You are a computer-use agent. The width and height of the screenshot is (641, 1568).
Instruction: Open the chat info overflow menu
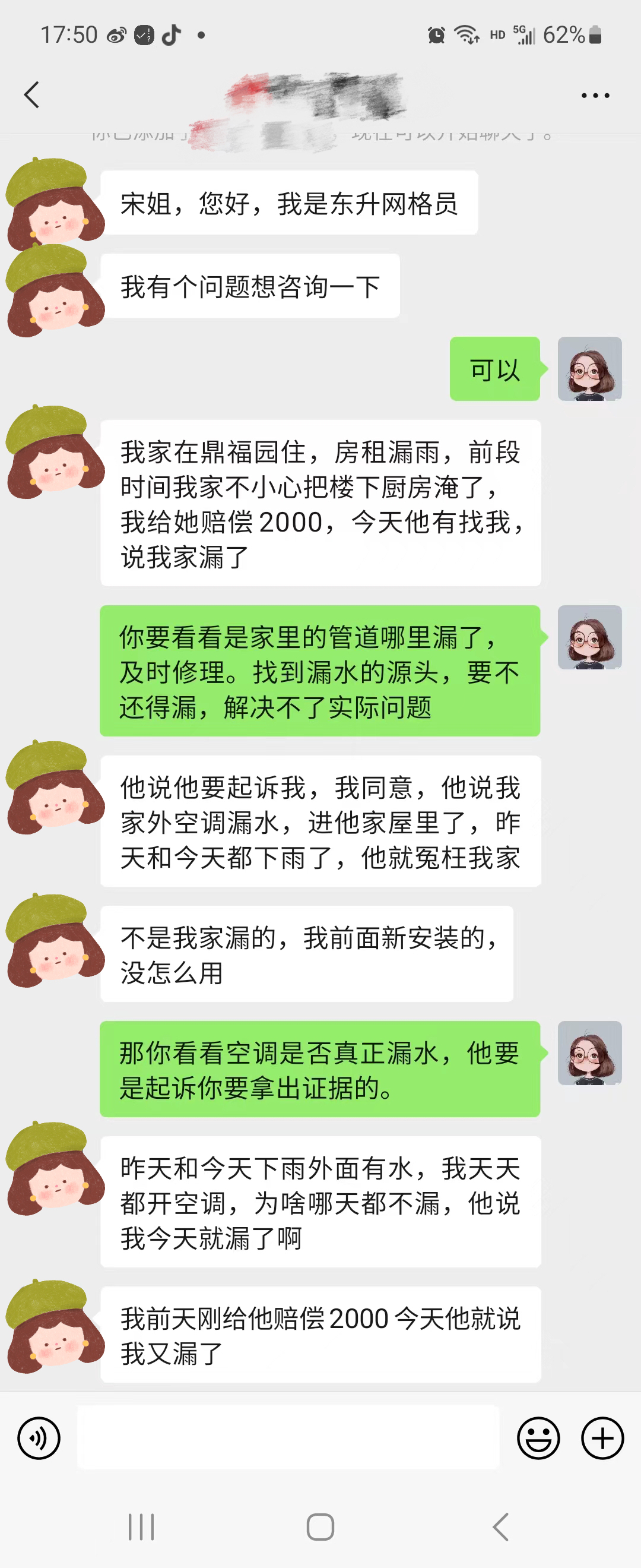pyautogui.click(x=595, y=96)
